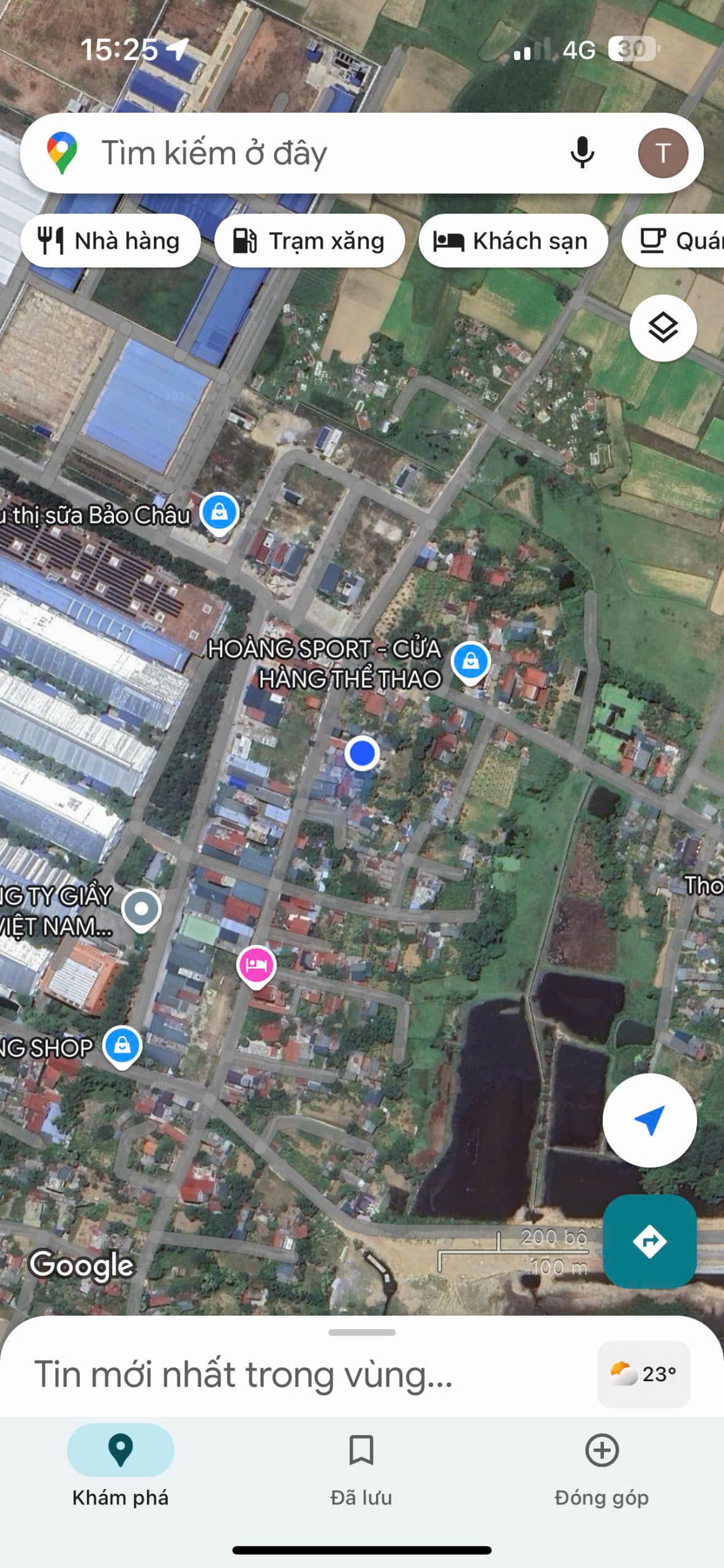This screenshot has height=1568, width=724.
Task: Start voice search with the microphone
Action: [582, 153]
